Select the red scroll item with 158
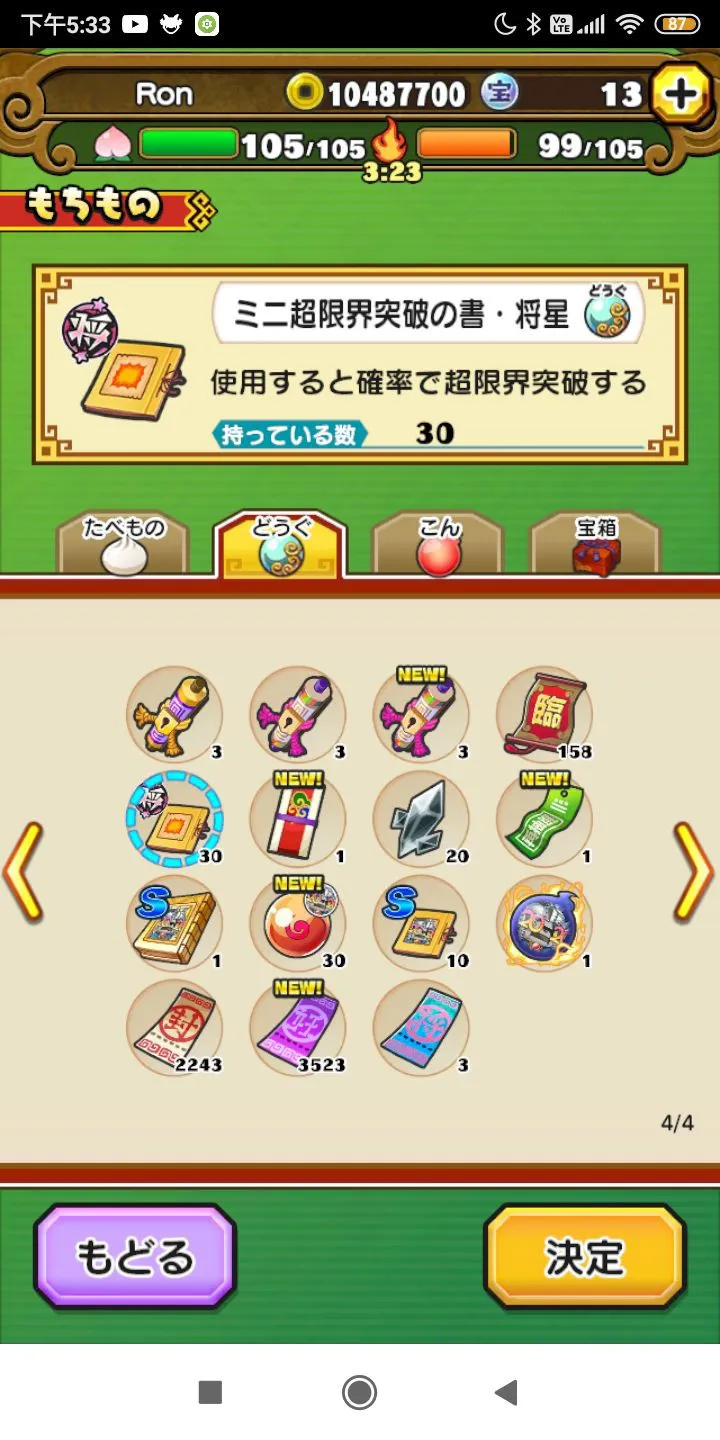This screenshot has height=1440, width=720. tap(544, 715)
